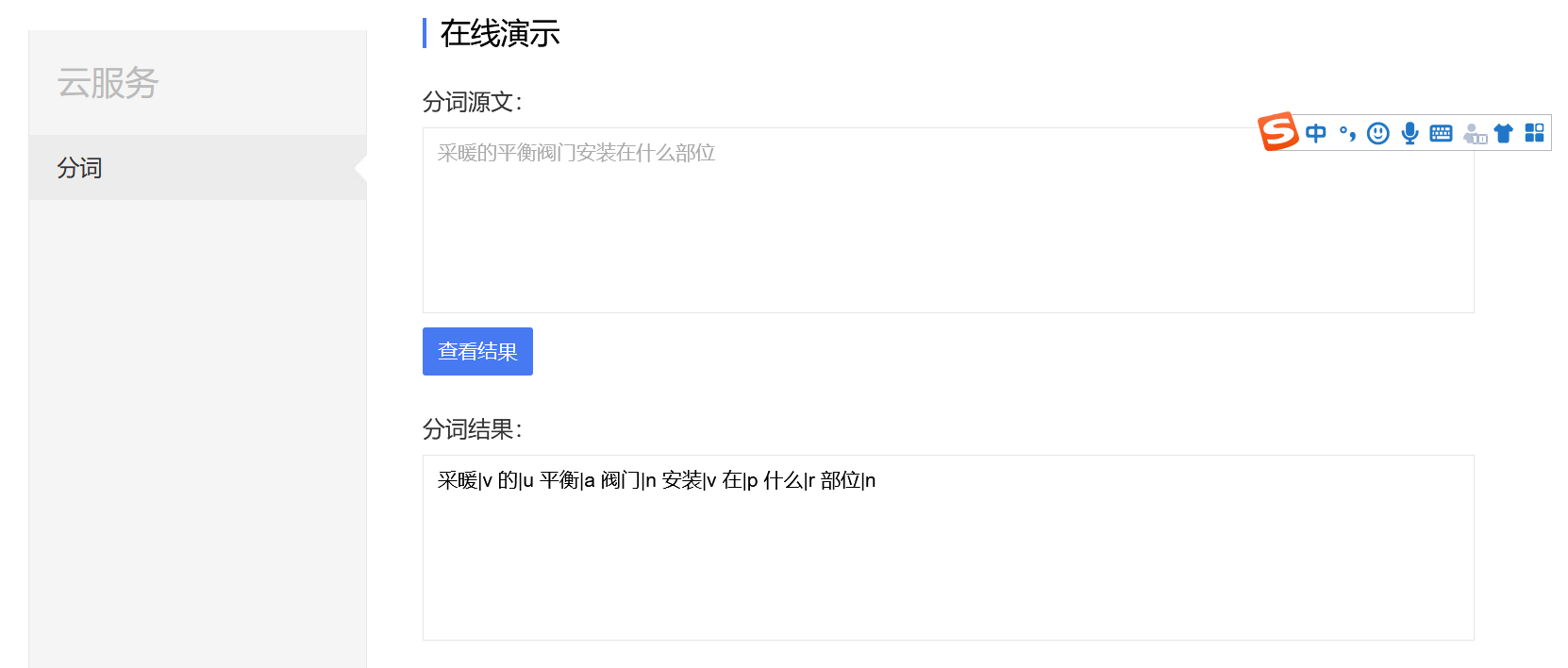Open the Sogou toolbox grid icon
Viewport: 1568px width, 668px height.
tap(1535, 133)
